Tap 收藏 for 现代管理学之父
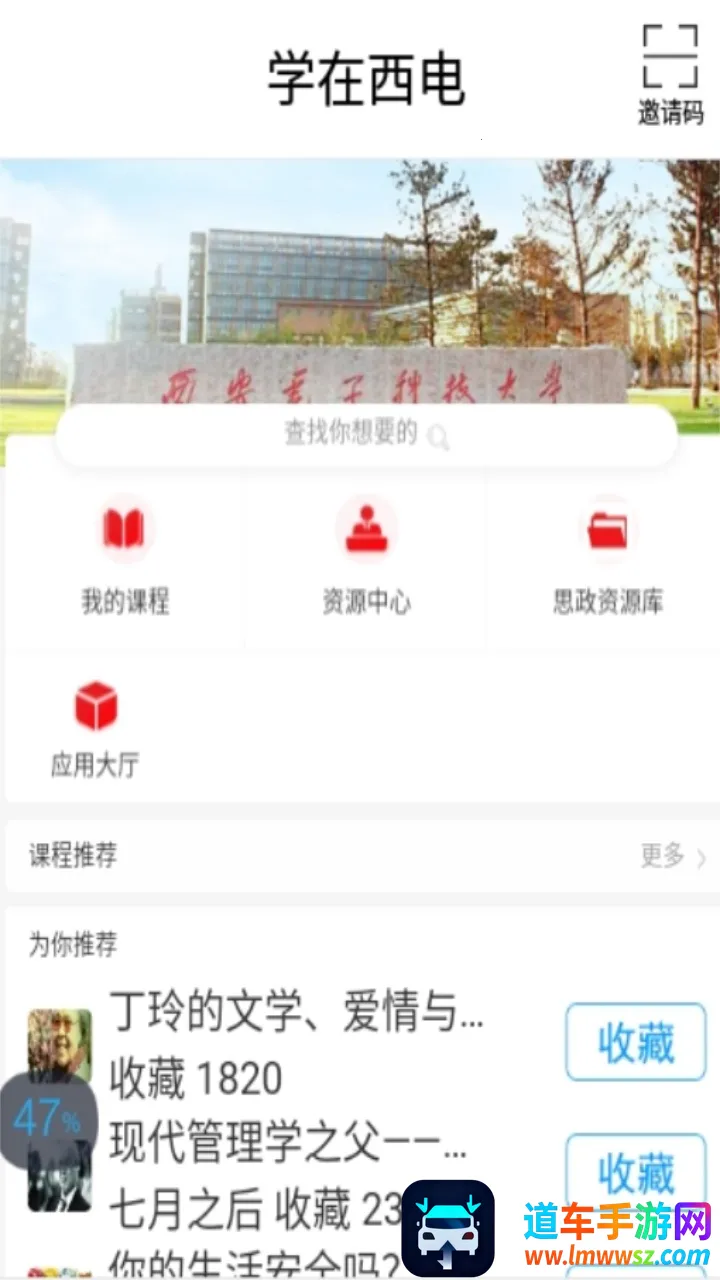Screen dimensions: 720x1280 coord(636,1170)
